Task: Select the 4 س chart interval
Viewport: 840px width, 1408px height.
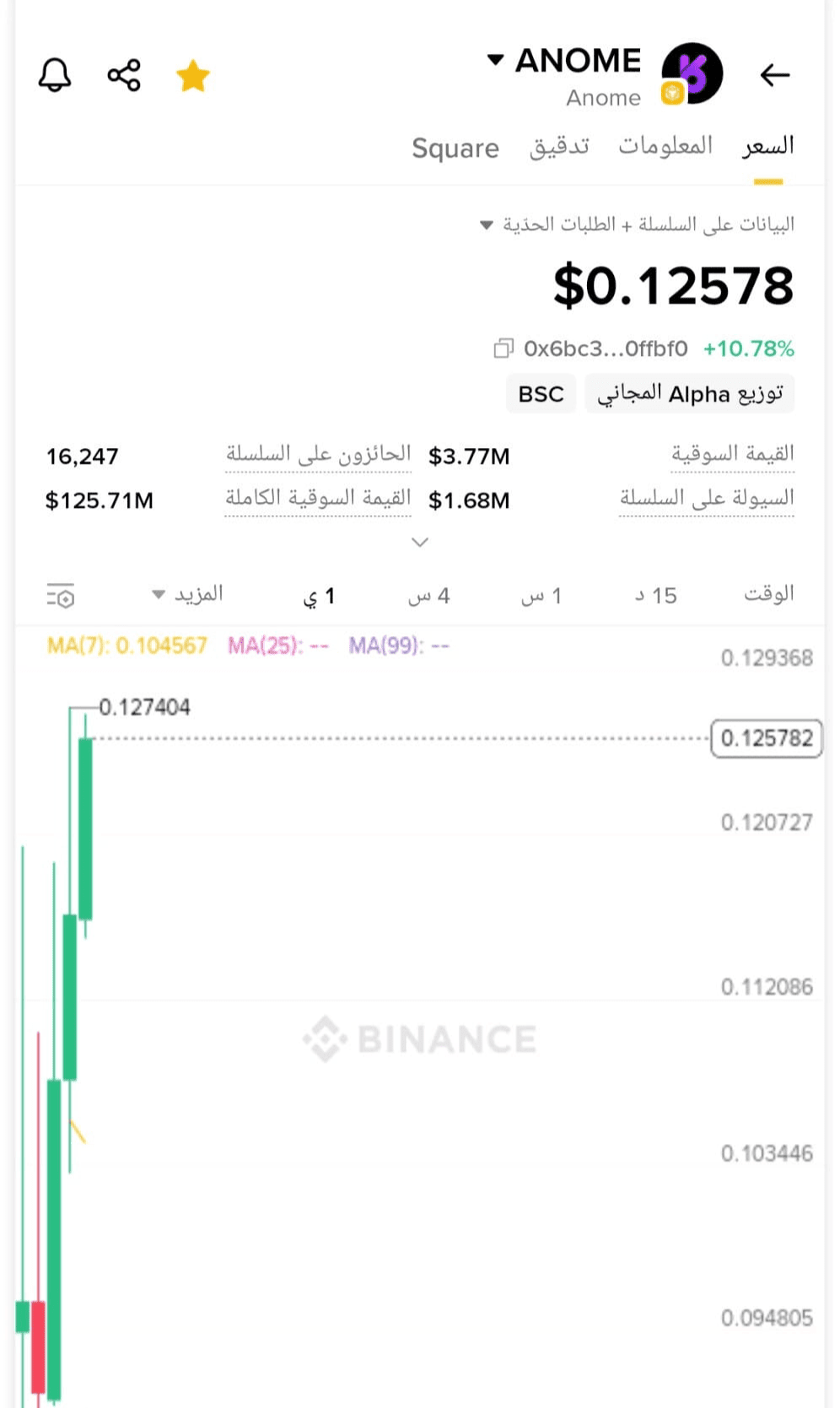Action: tap(429, 596)
